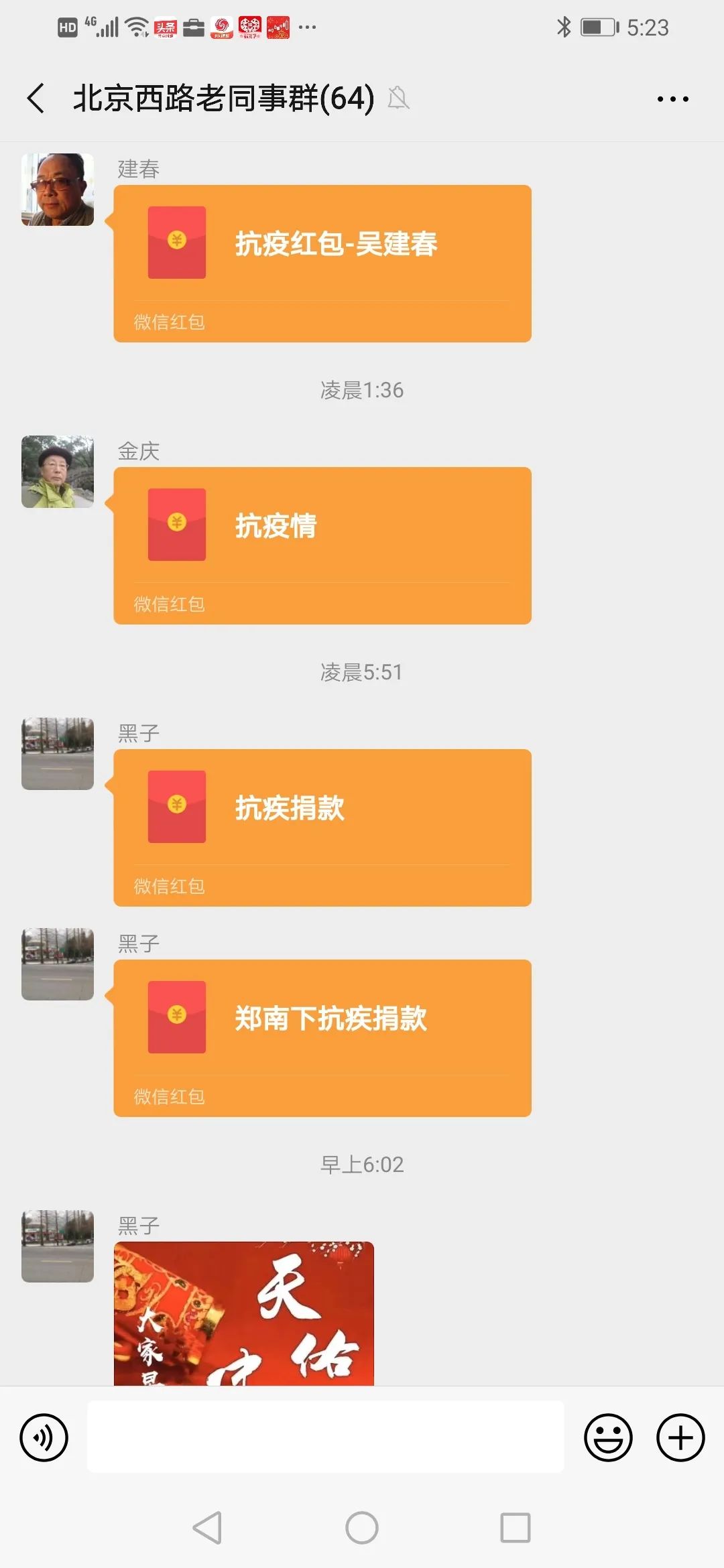The image size is (724, 1568).
Task: Open the group chat options menu
Action: [672, 99]
